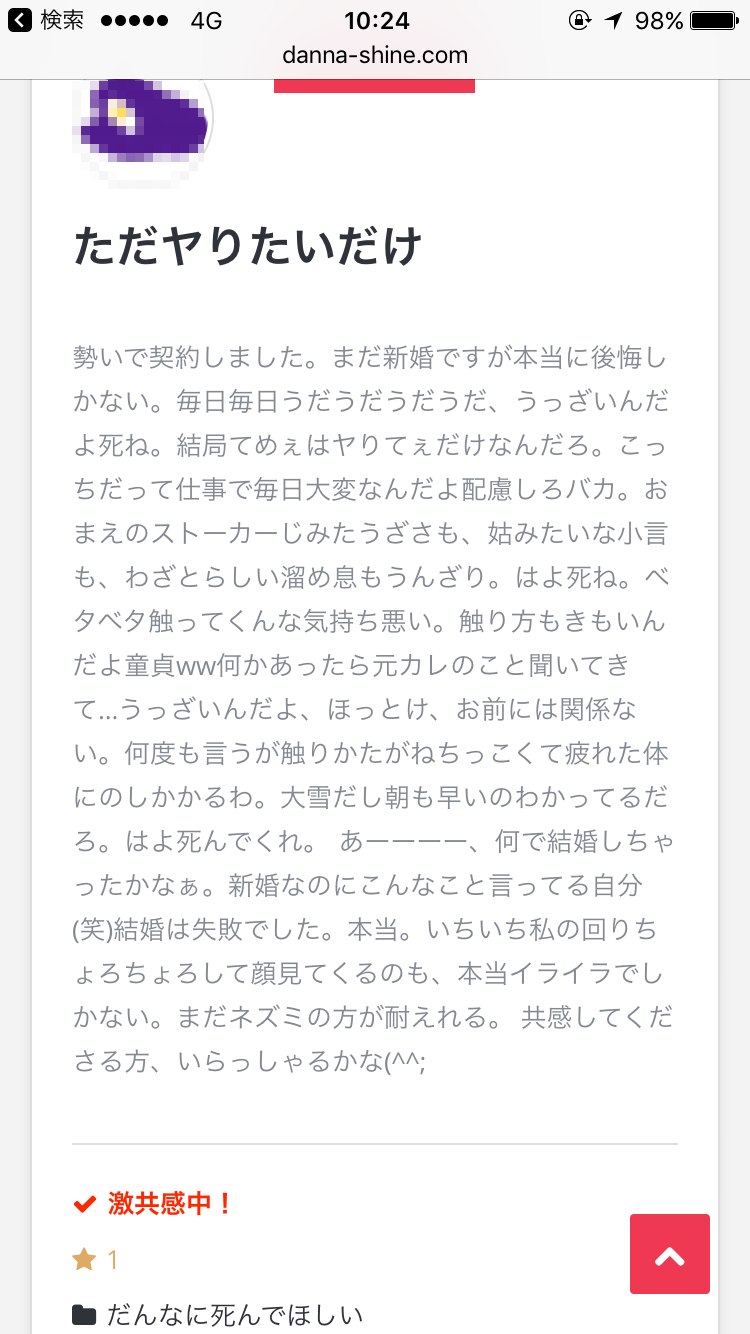The height and width of the screenshot is (1334, 750).
Task: Jump to the top of the page with the red arrow button
Action: (669, 1254)
